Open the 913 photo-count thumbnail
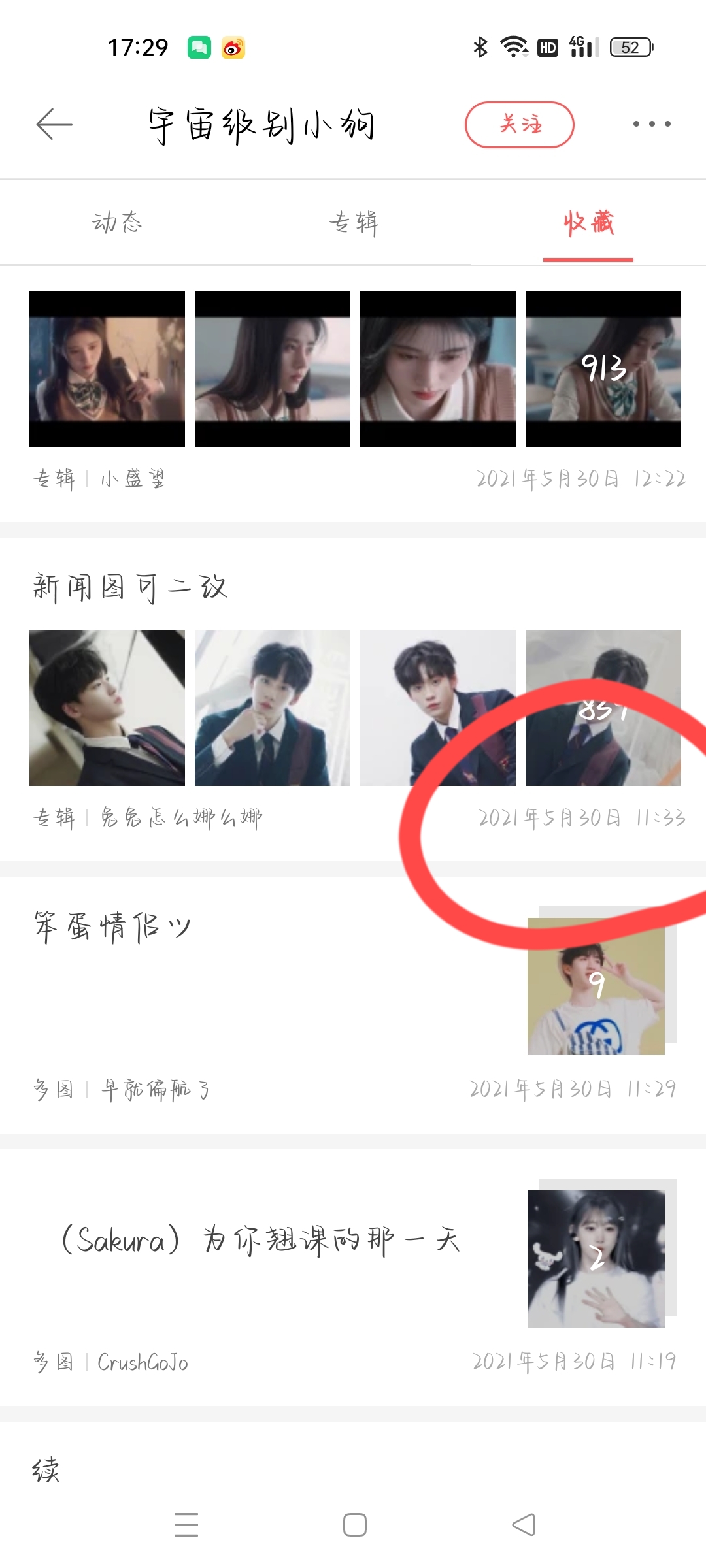 (x=603, y=369)
